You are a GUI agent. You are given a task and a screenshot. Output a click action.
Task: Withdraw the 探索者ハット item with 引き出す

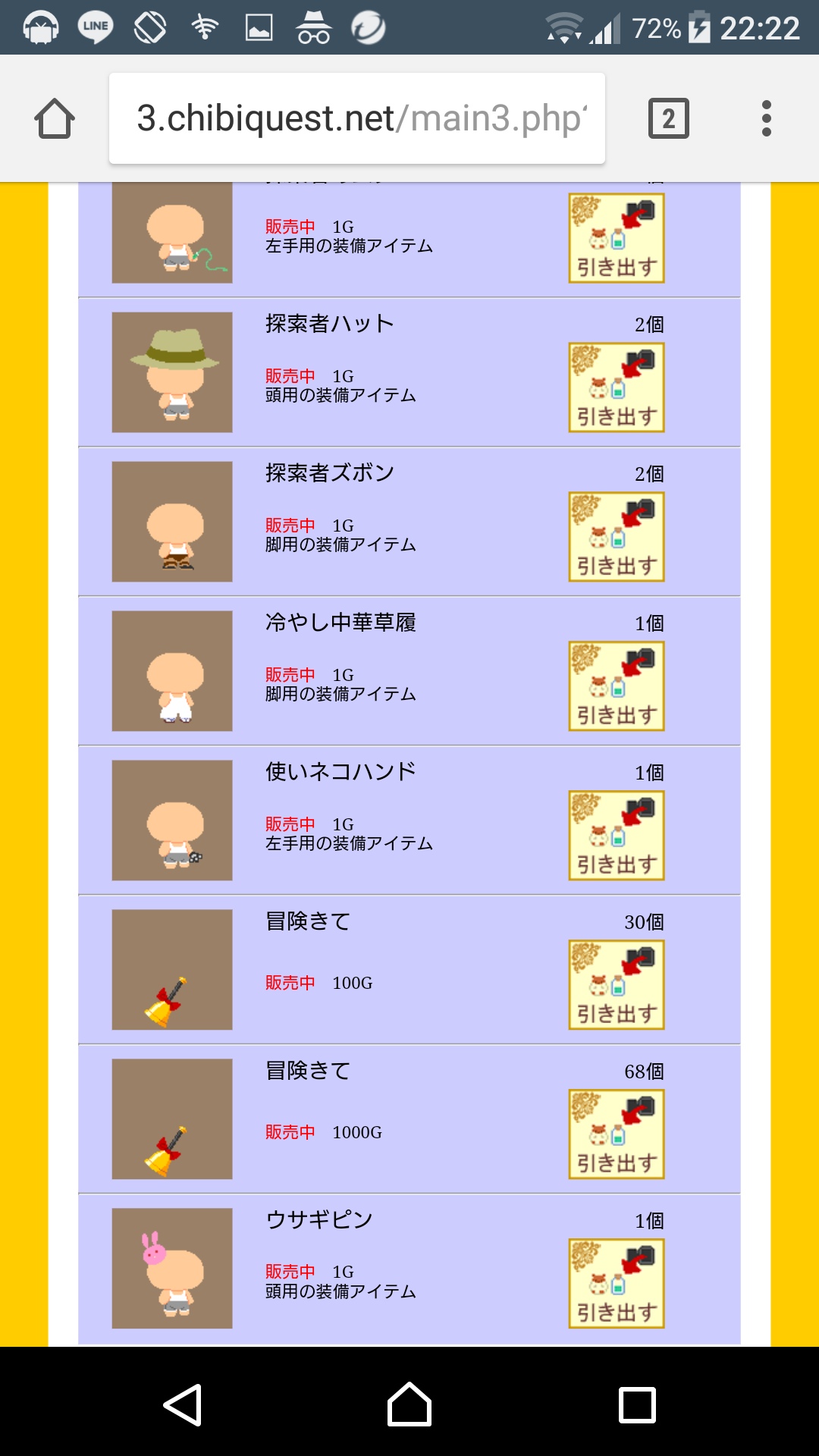[x=617, y=388]
